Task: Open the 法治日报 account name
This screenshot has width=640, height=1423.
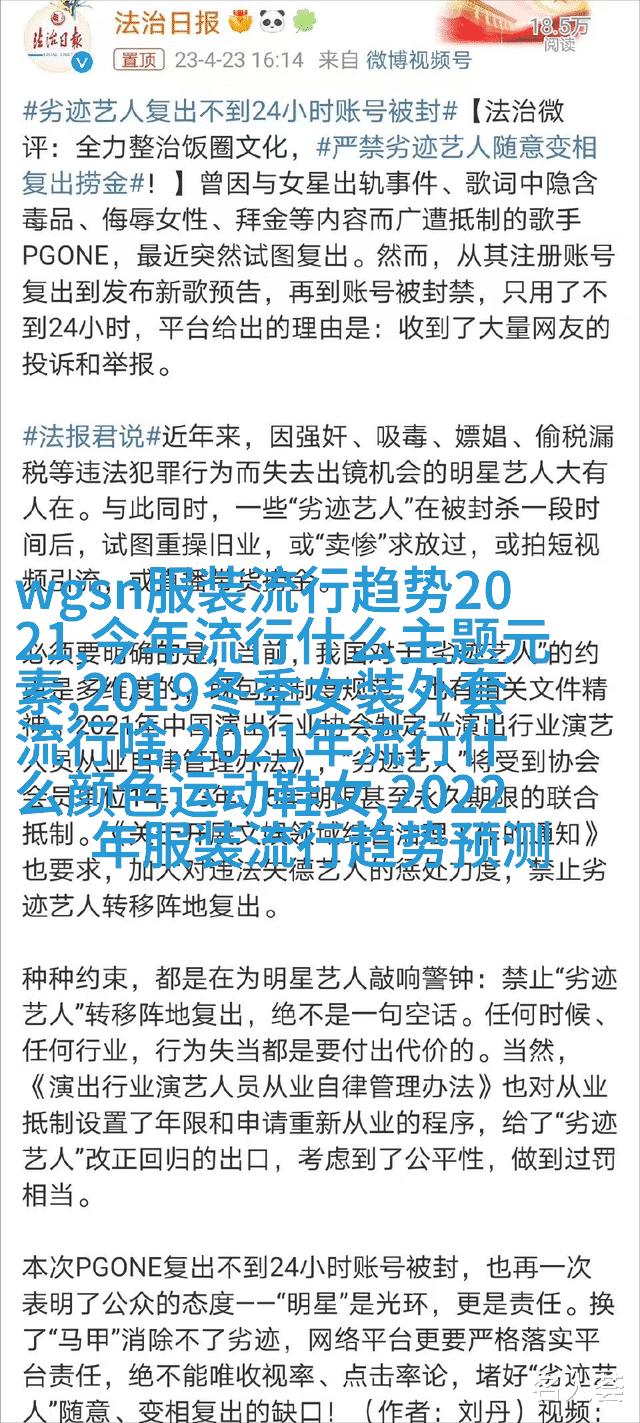Action: (x=168, y=21)
